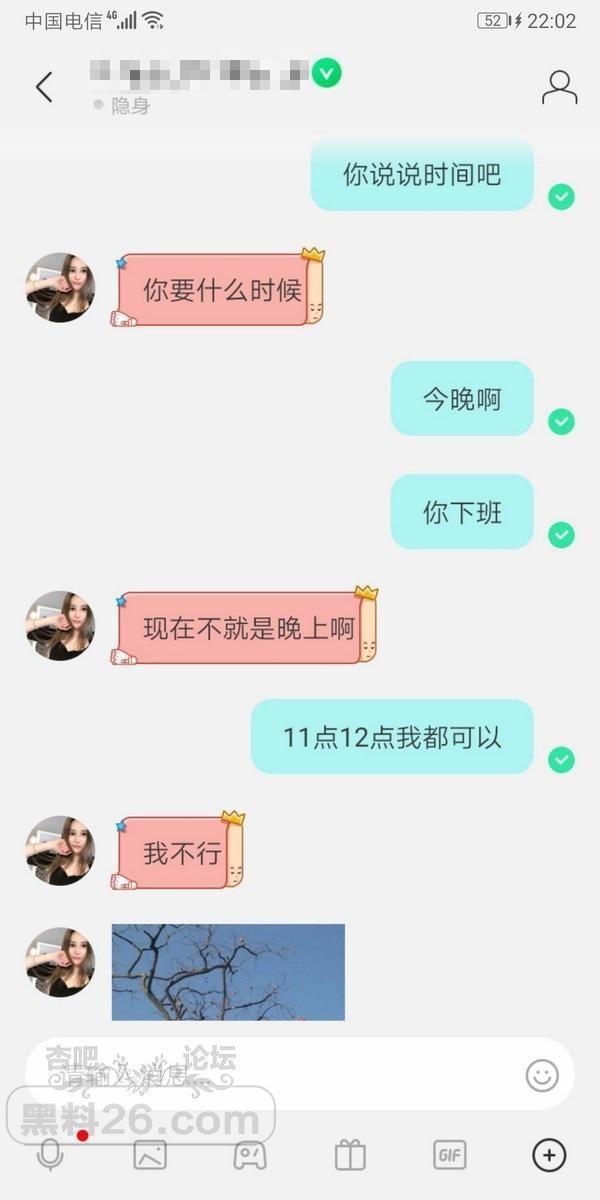Expand more options with plus button
Viewport: 600px width, 1200px height.
[548, 1155]
